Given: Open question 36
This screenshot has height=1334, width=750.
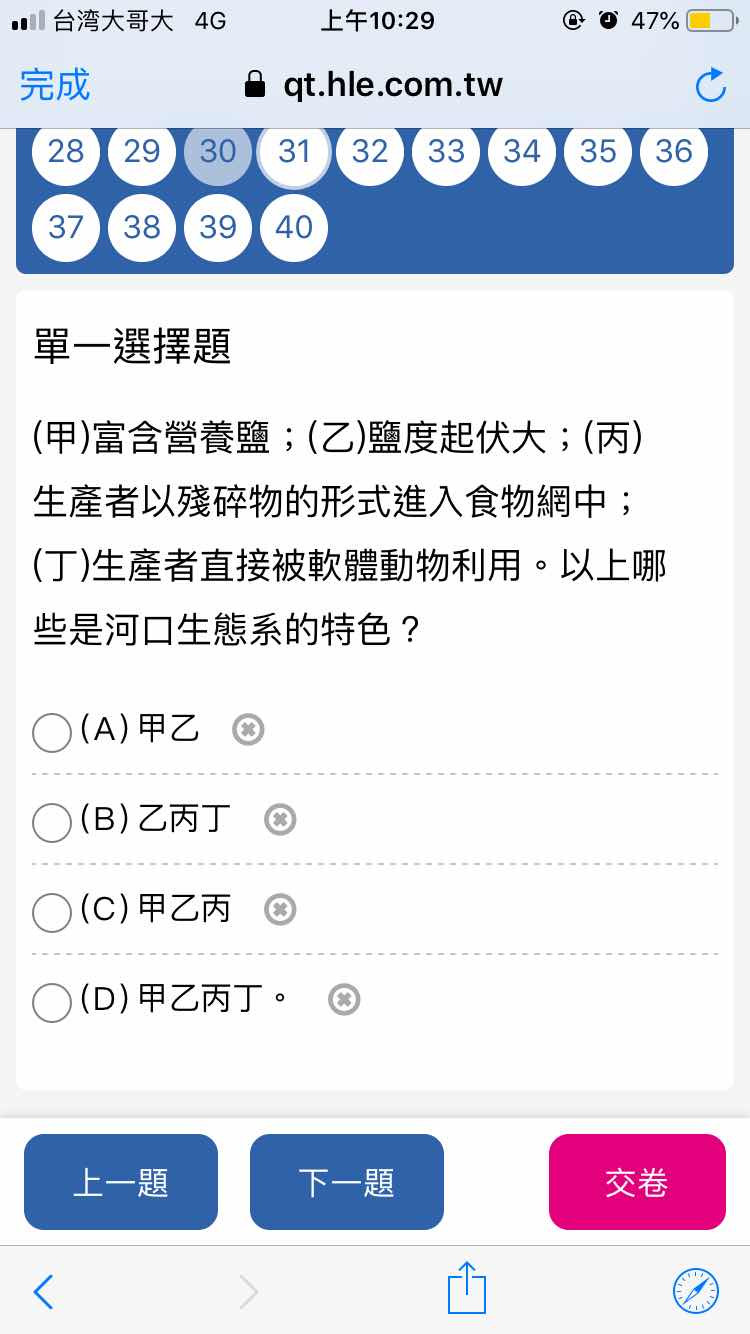Looking at the screenshot, I should [x=674, y=151].
